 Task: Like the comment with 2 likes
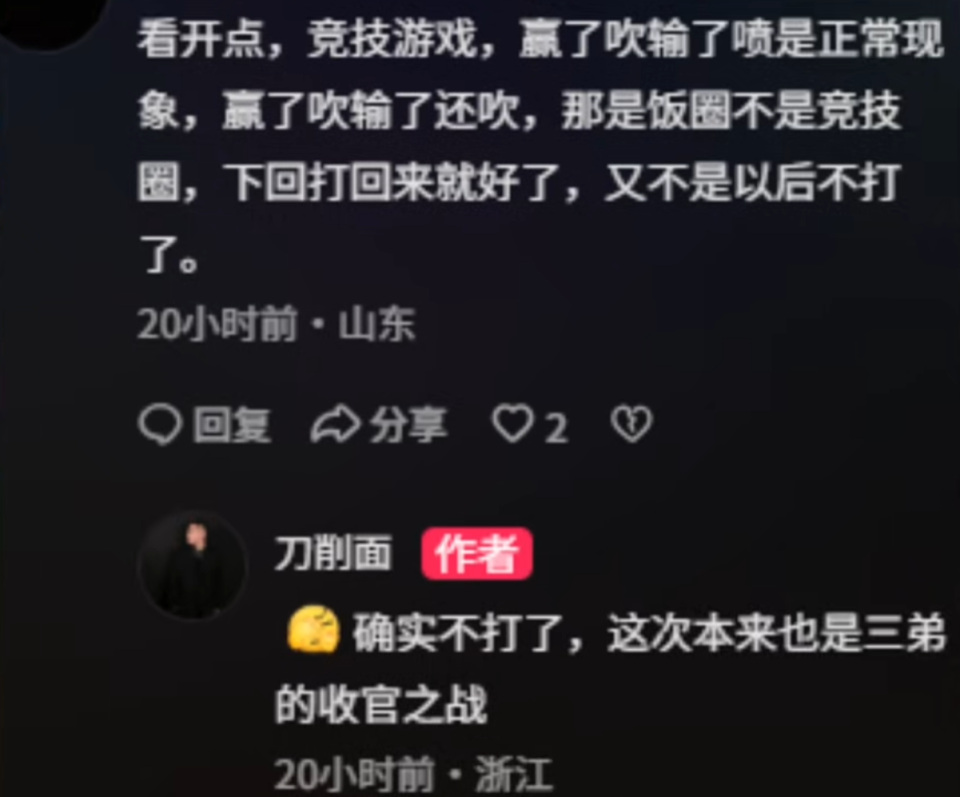514,426
